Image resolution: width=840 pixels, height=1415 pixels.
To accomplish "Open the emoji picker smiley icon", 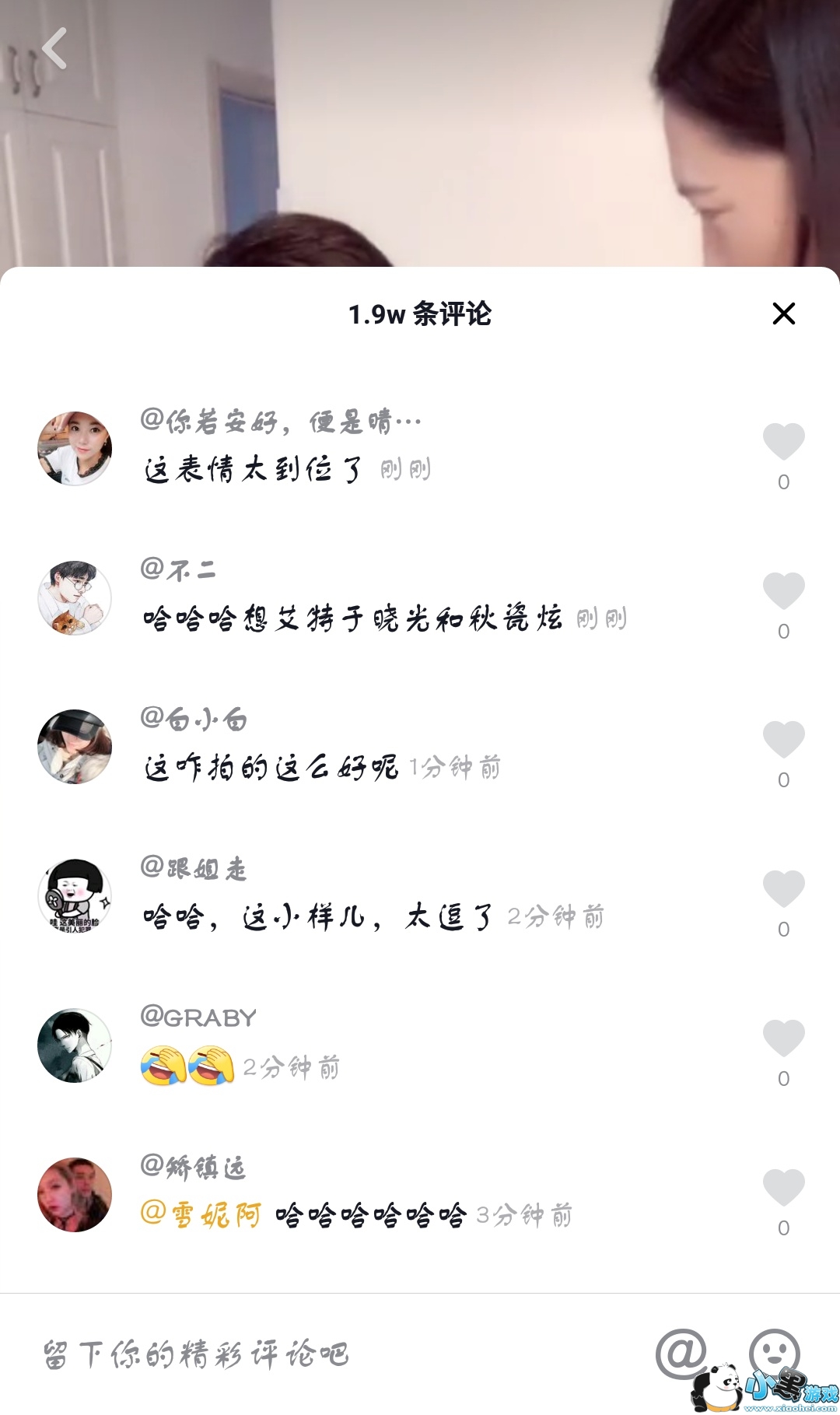I will coord(773,1351).
